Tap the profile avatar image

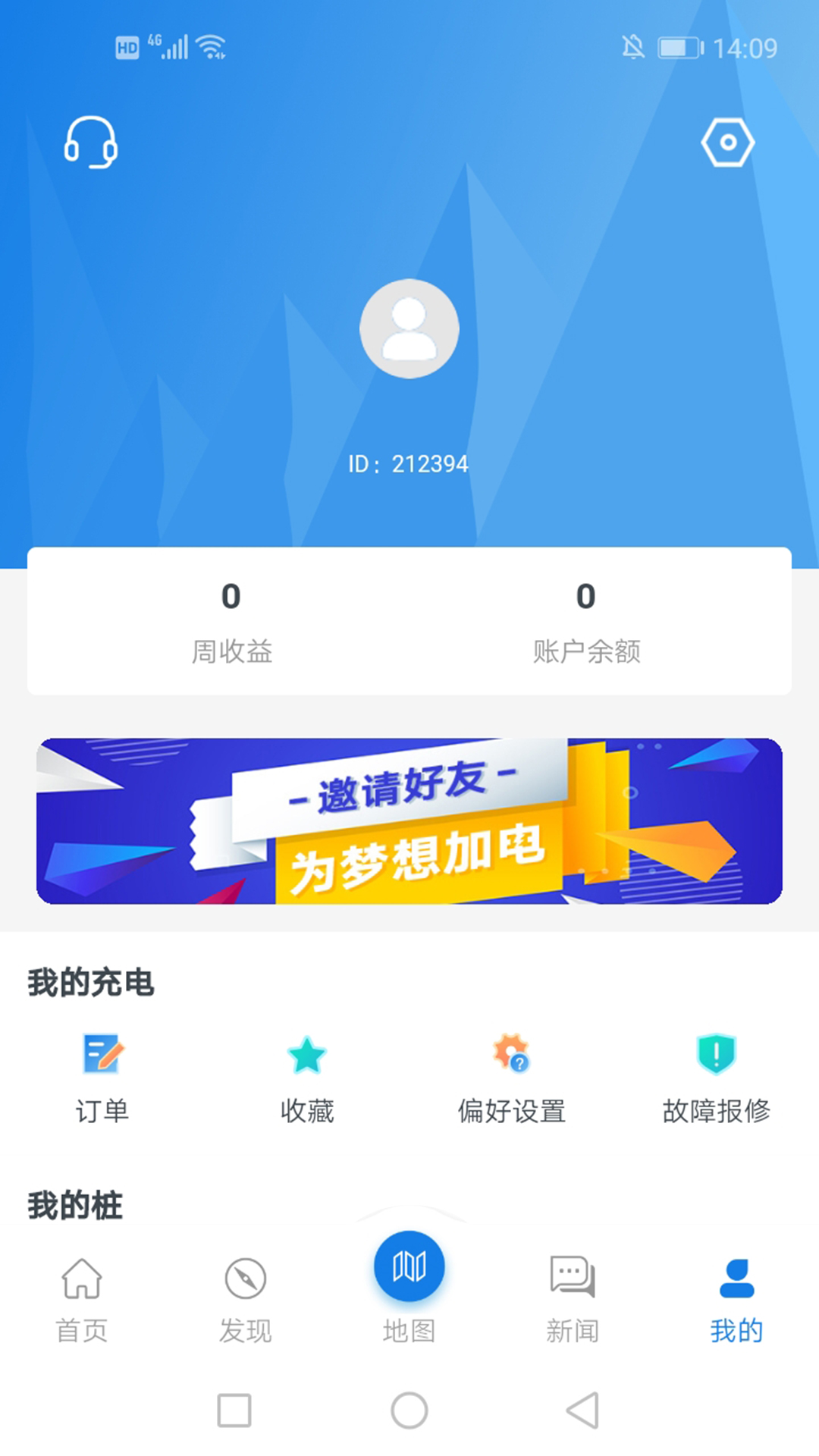click(409, 328)
